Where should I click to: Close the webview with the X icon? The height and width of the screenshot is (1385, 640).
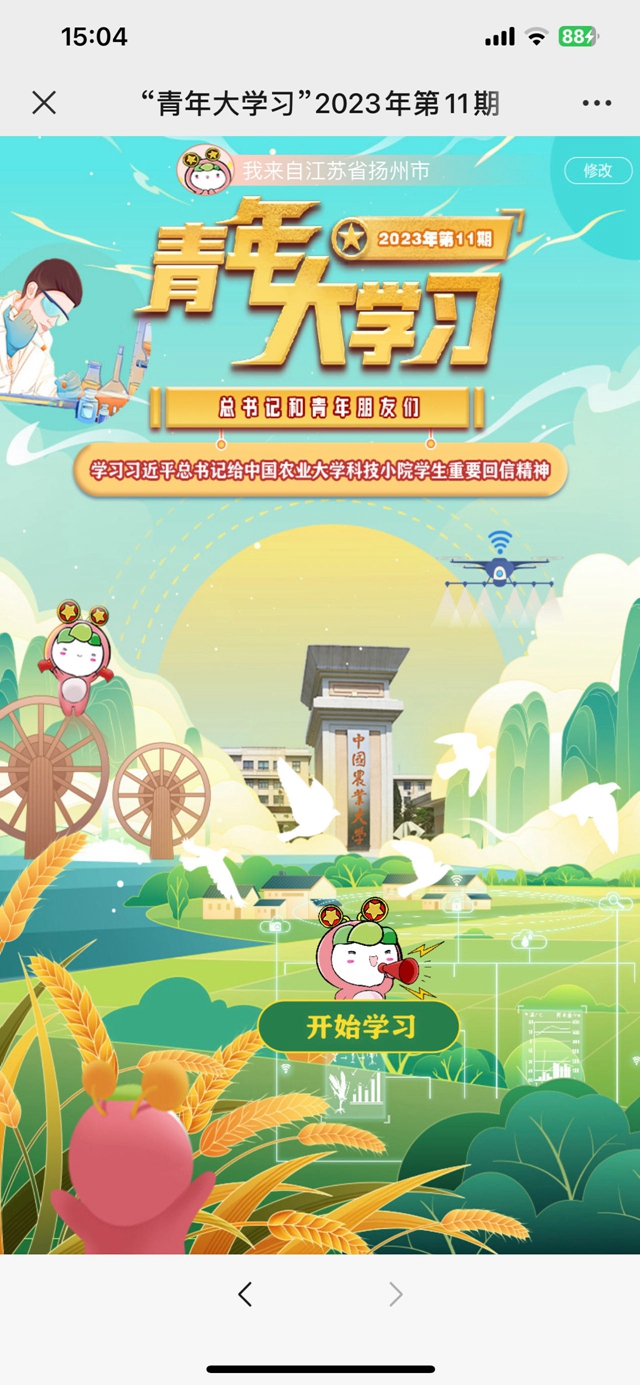pyautogui.click(x=44, y=102)
